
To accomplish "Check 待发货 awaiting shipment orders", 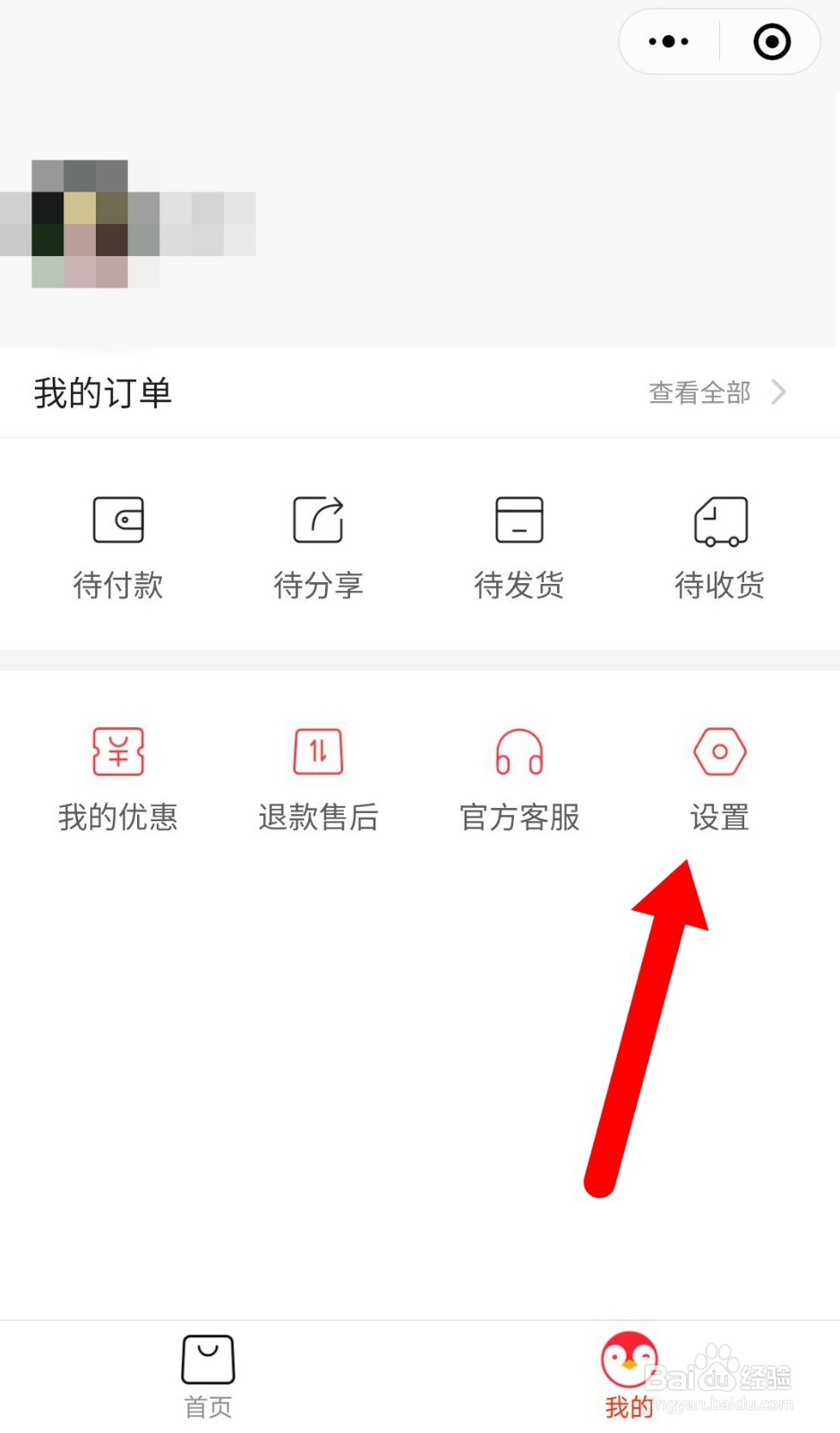I will pyautogui.click(x=519, y=587).
